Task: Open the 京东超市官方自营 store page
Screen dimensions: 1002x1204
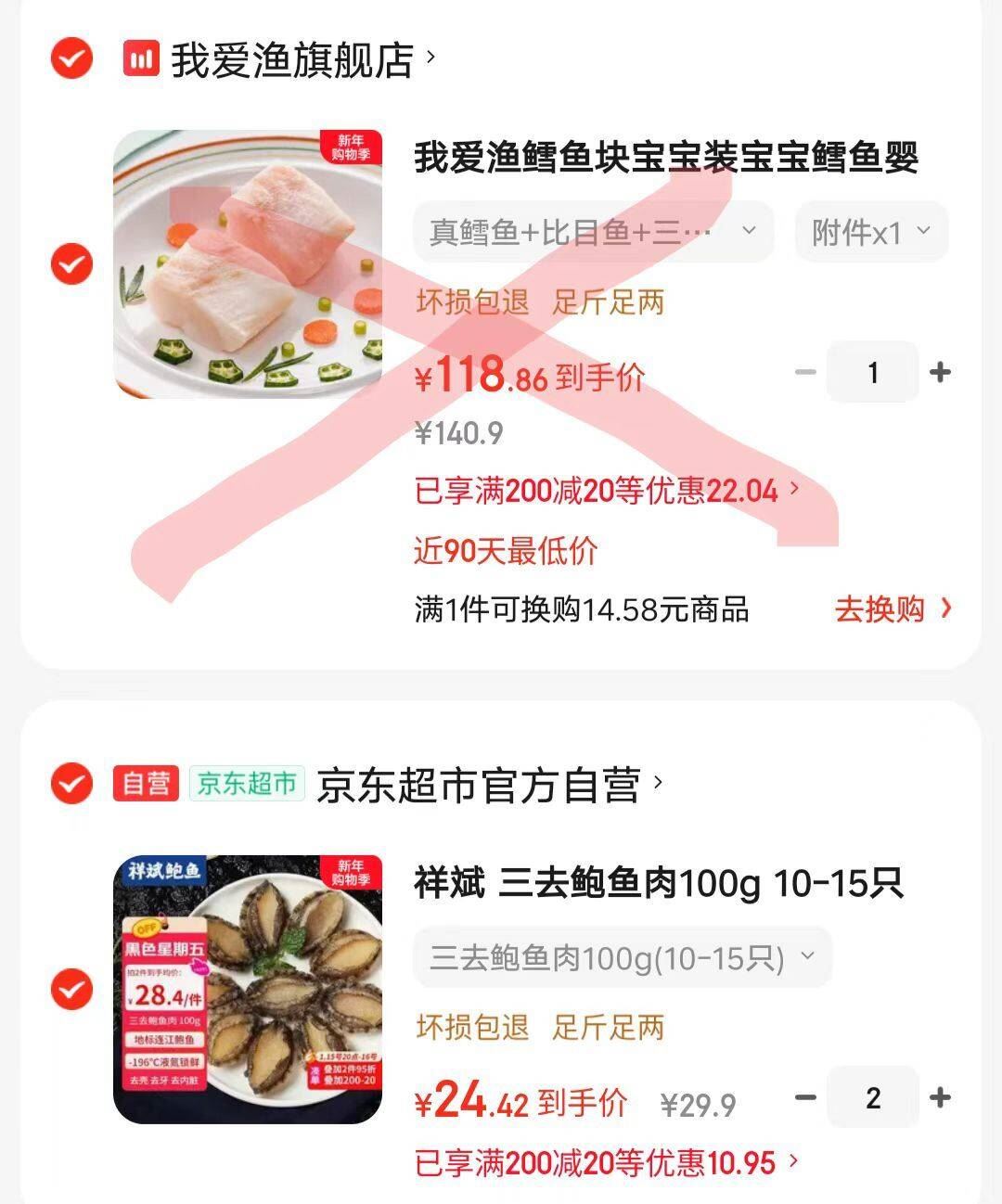Action: 479,786
